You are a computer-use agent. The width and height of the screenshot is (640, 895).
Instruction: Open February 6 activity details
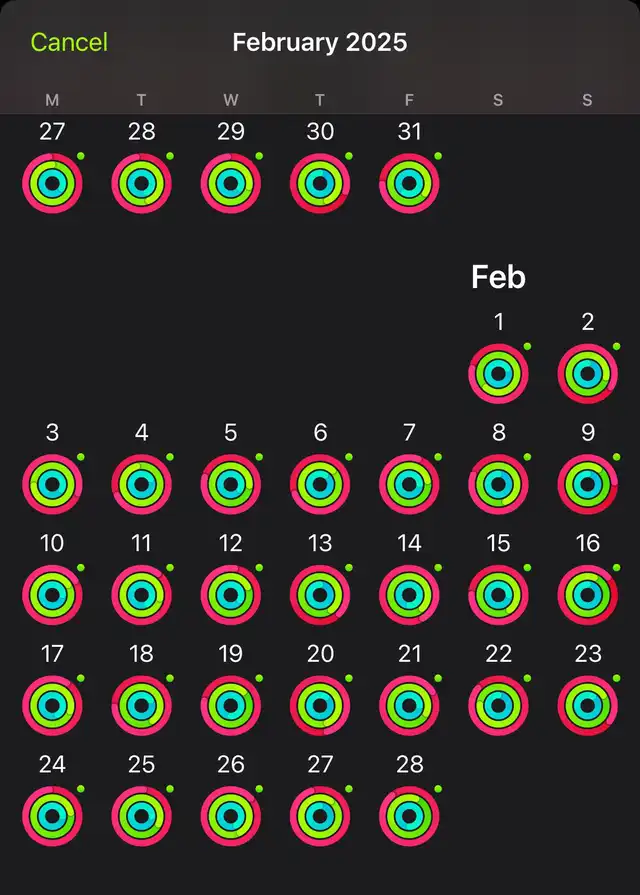[320, 485]
